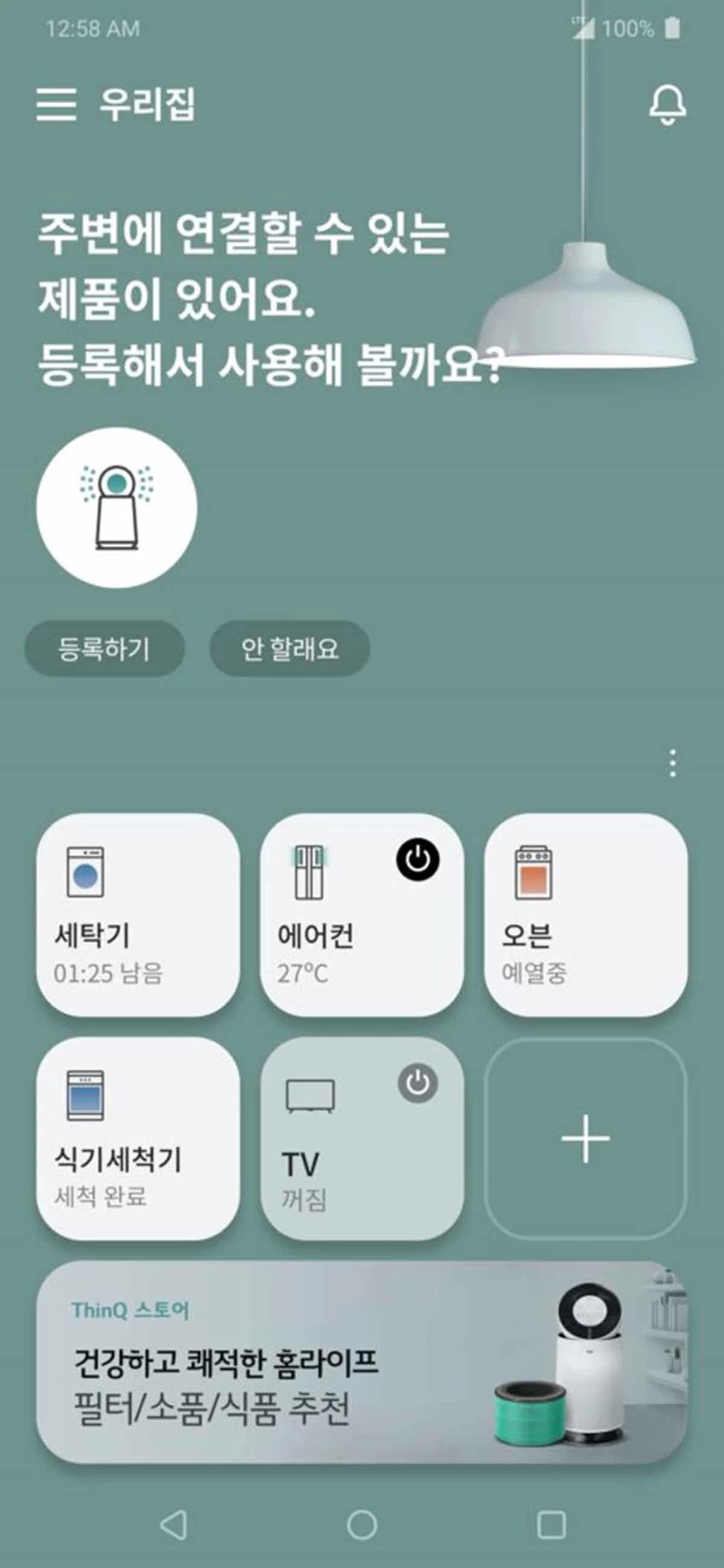Screen dimensions: 724x1568
Task: Open notifications via the bell icon
Action: 667,104
